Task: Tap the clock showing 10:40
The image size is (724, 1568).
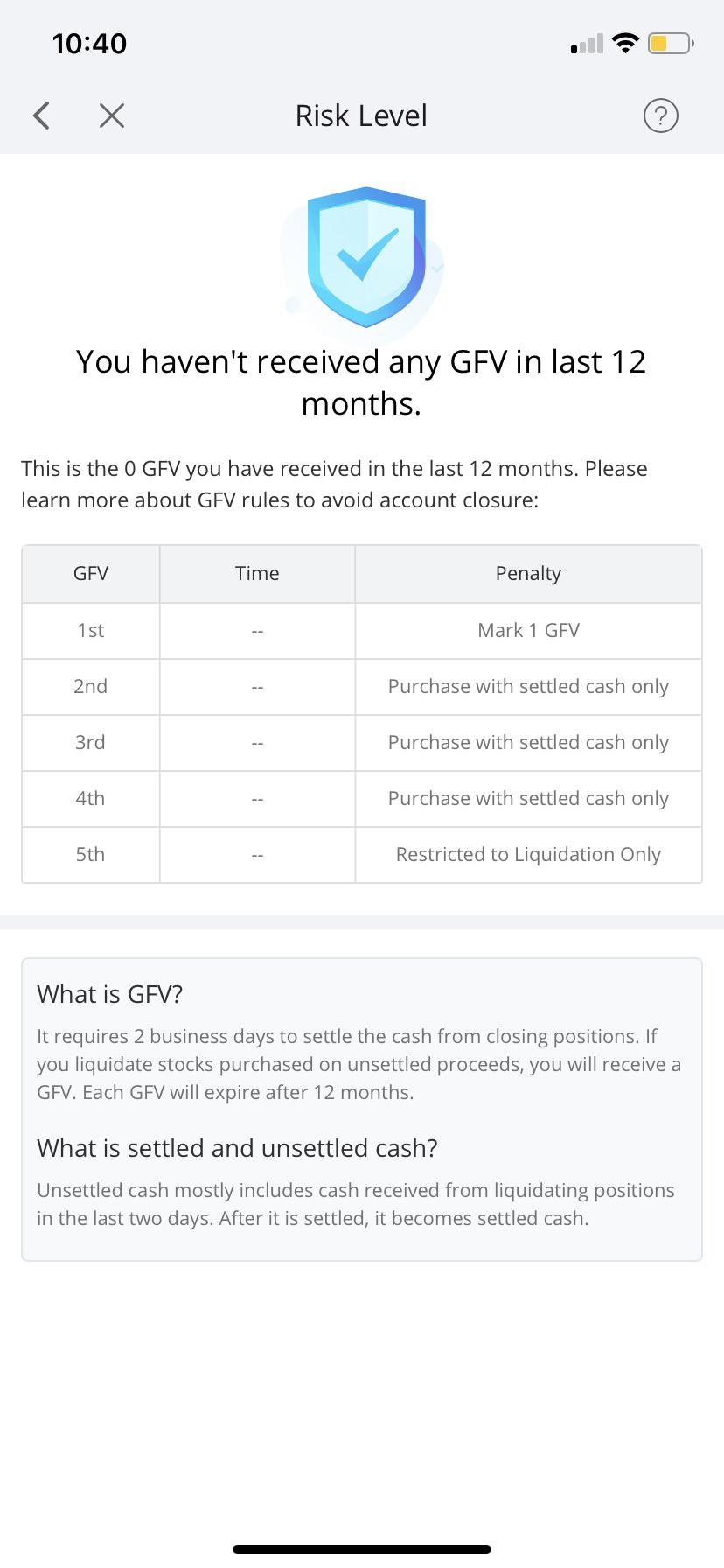Action: pyautogui.click(x=92, y=42)
